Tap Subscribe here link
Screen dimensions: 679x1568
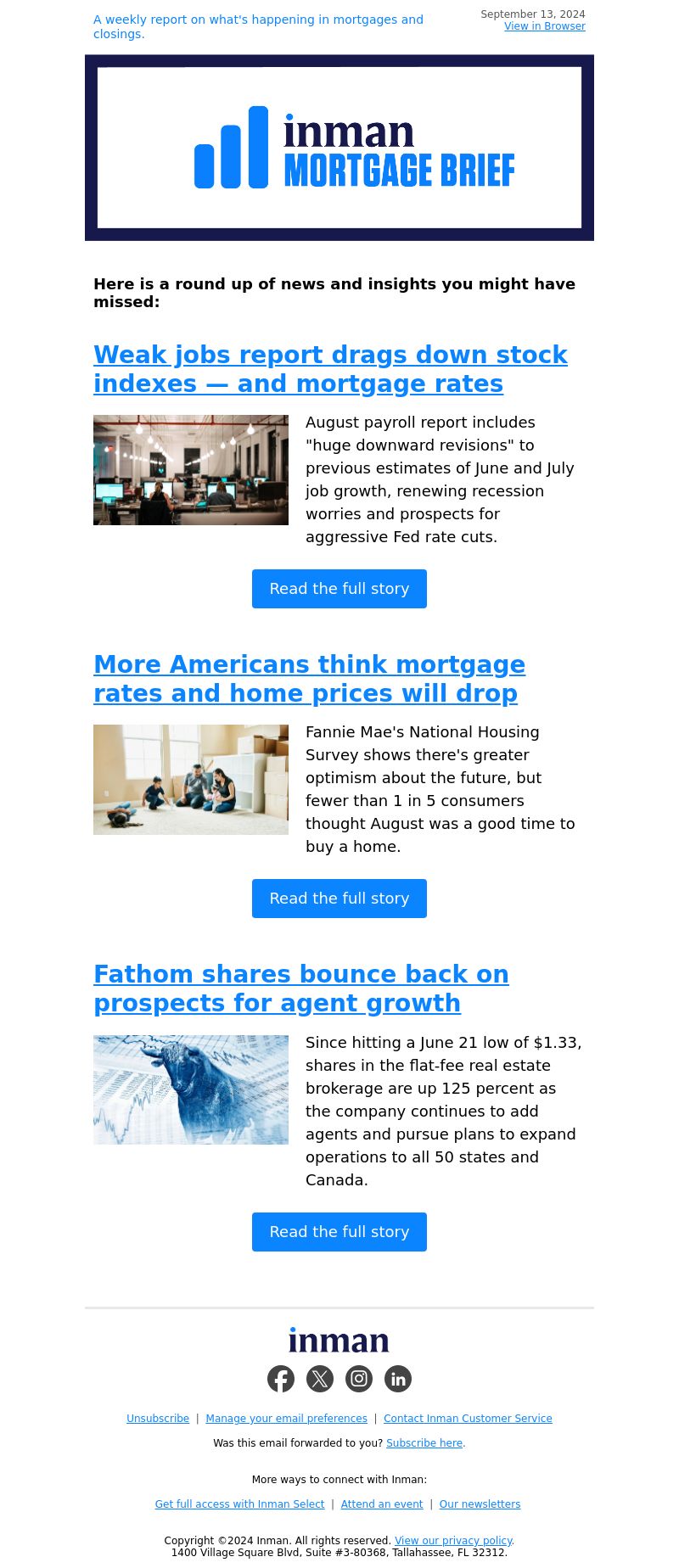tap(424, 1443)
